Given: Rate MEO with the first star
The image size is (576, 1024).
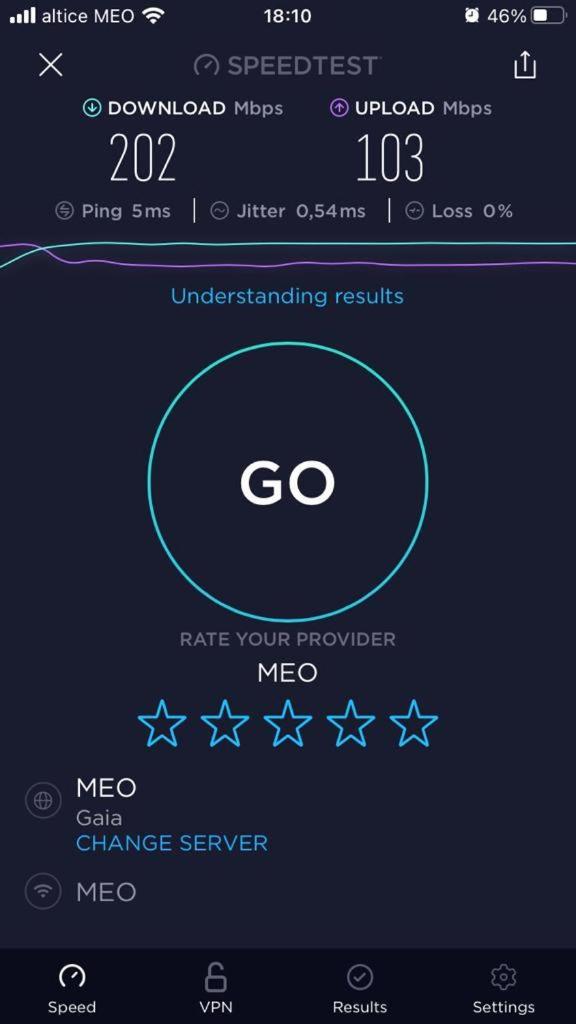Looking at the screenshot, I should pos(162,723).
